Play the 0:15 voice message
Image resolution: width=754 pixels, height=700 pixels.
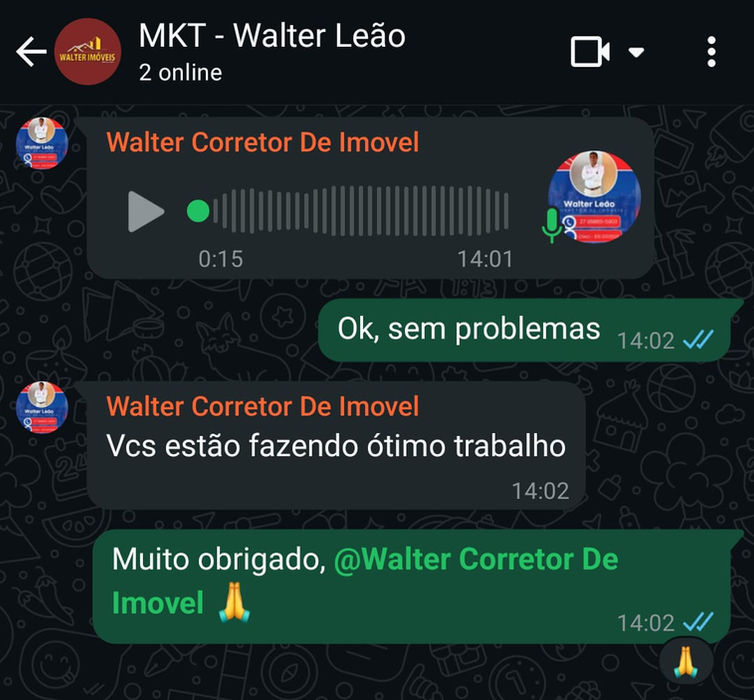pos(146,211)
